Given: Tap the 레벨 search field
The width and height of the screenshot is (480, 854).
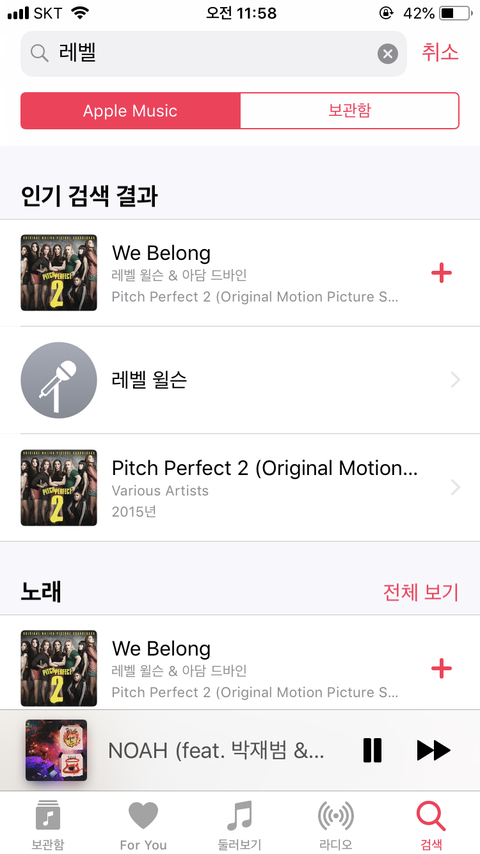Looking at the screenshot, I should click(214, 54).
